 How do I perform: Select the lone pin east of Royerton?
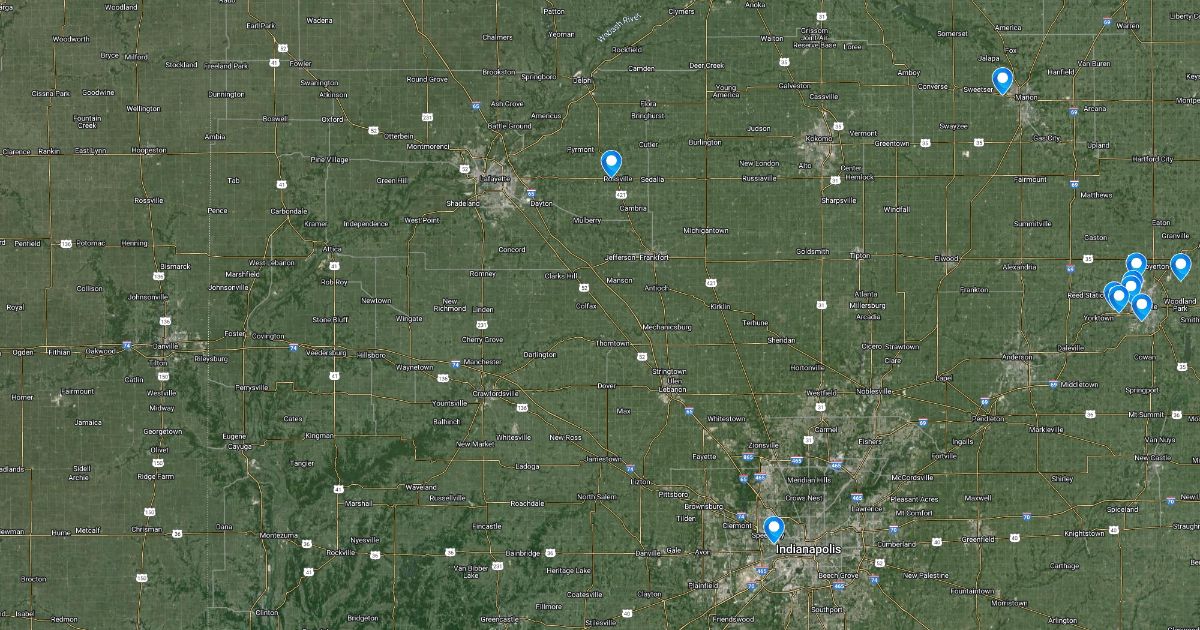1181,265
